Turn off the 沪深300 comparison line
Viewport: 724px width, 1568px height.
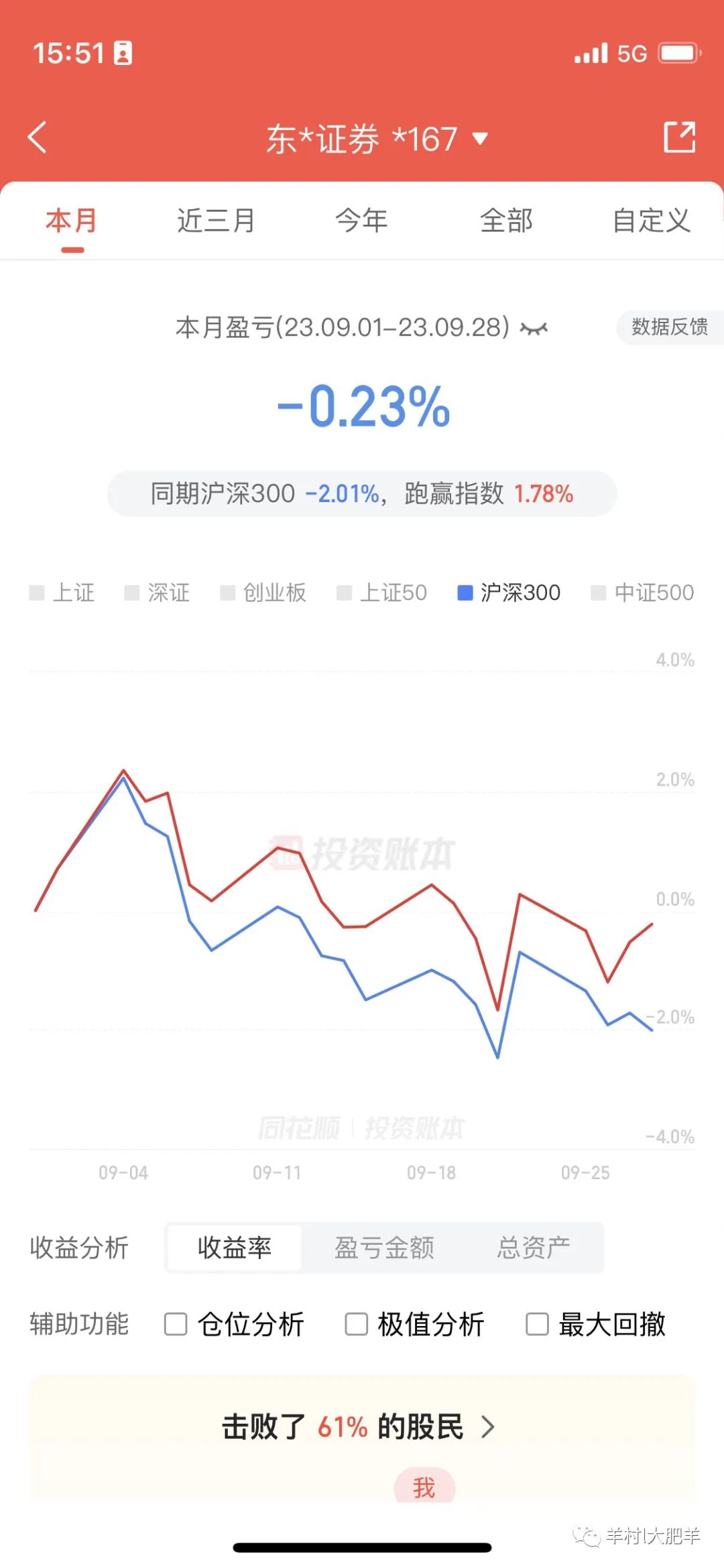(509, 593)
